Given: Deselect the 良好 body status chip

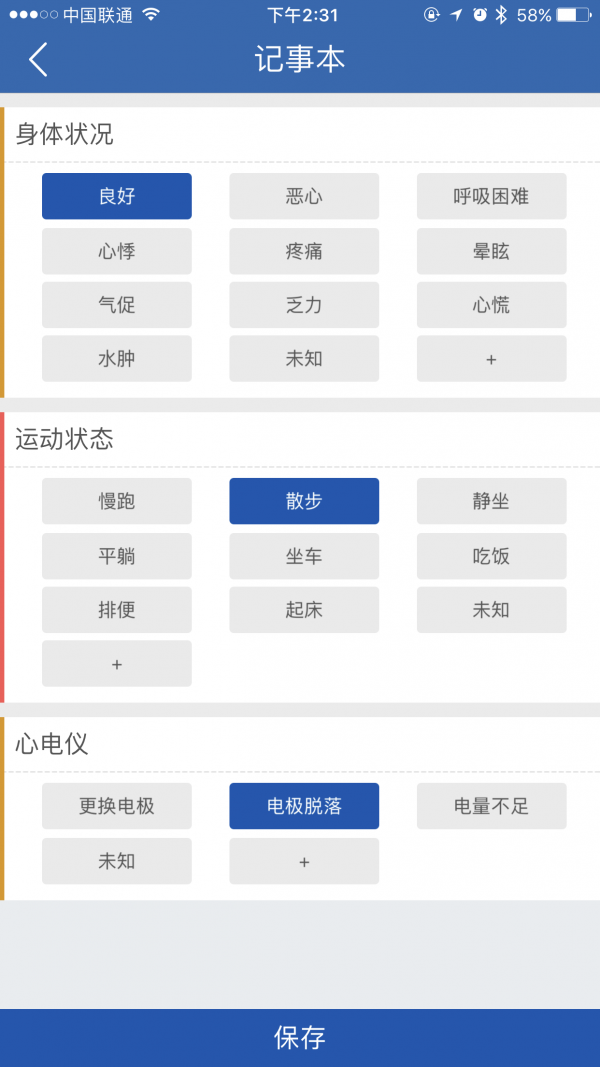Looking at the screenshot, I should tap(117, 196).
